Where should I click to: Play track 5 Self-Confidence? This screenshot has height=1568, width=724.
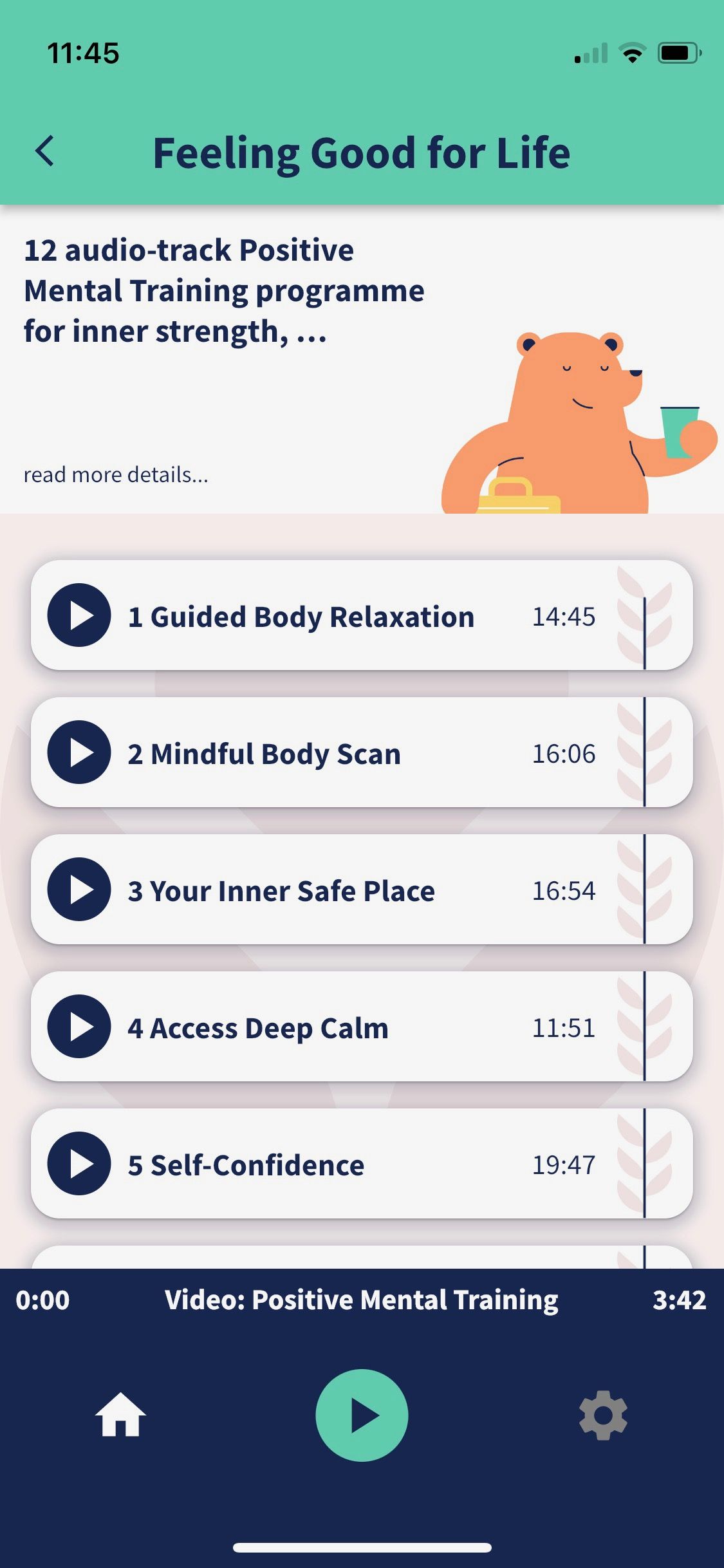click(79, 1165)
